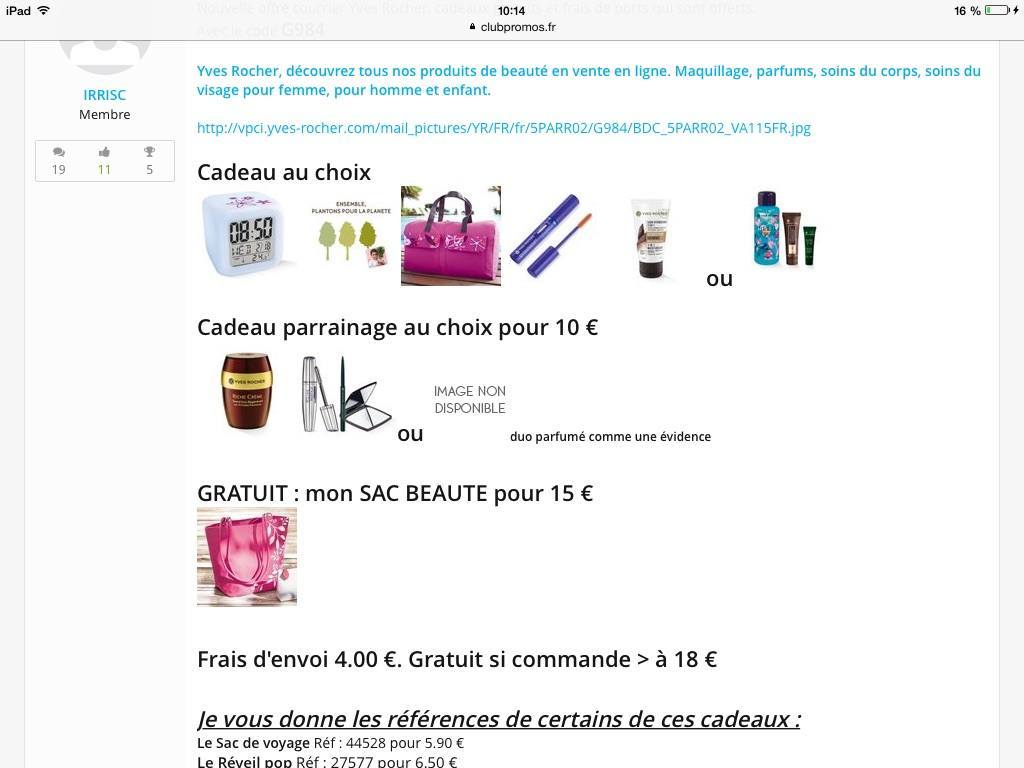View the blue mascara gift image
The width and height of the screenshot is (1024, 768).
(551, 238)
